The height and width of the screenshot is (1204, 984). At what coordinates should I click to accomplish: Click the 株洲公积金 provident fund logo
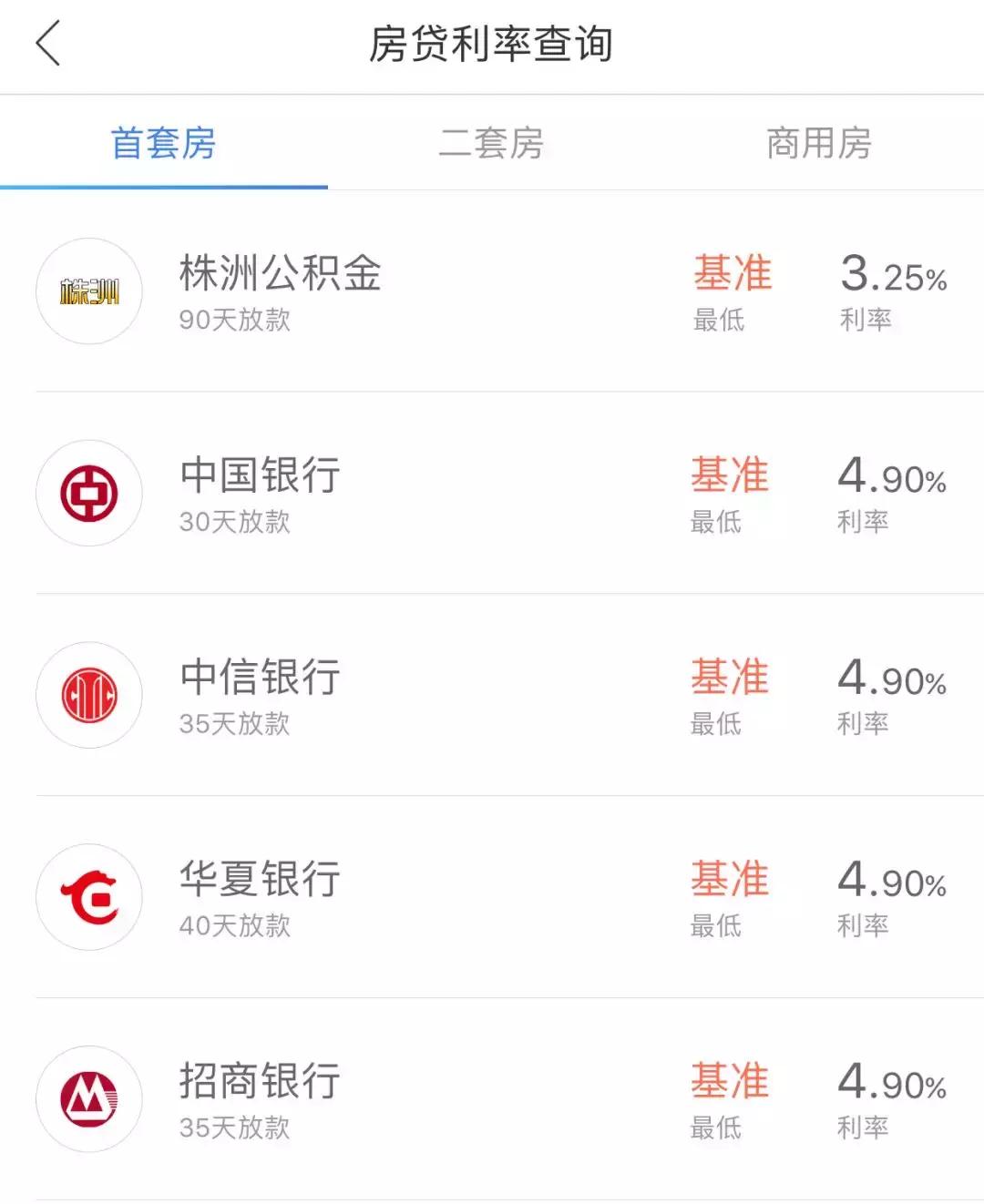coord(88,291)
